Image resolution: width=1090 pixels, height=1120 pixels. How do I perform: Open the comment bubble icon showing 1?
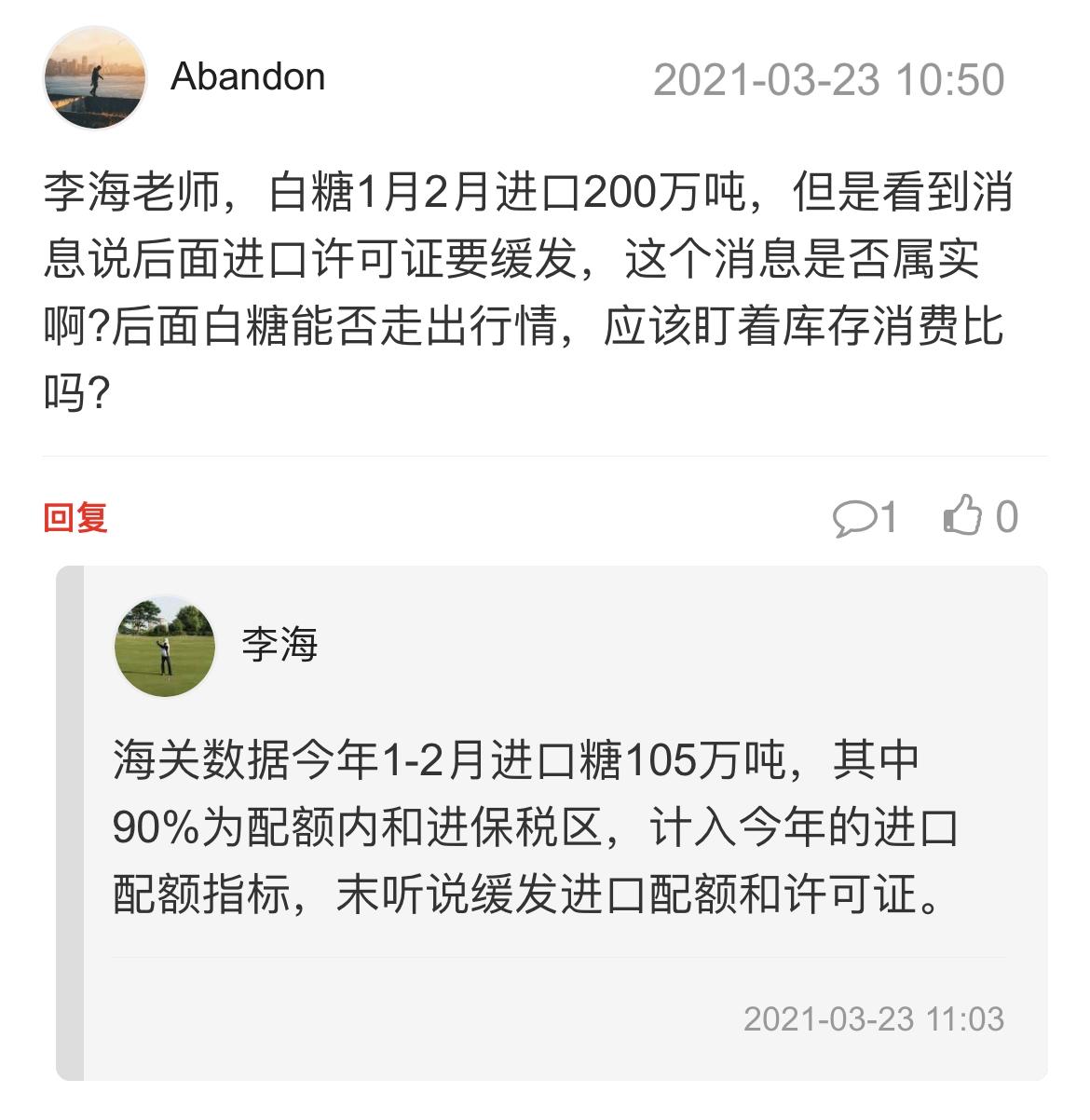pyautogui.click(x=854, y=518)
